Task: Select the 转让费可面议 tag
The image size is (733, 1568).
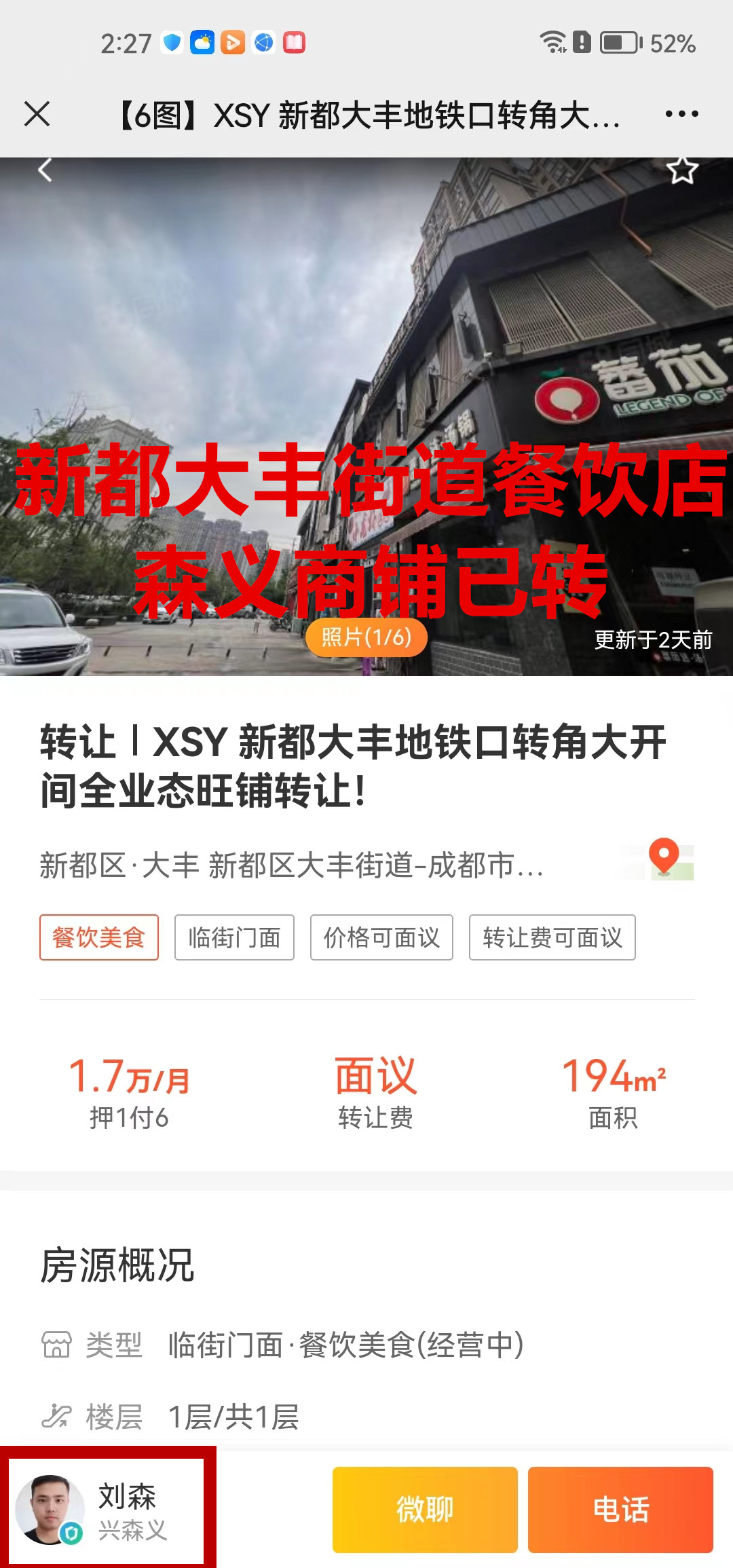Action: (x=552, y=937)
